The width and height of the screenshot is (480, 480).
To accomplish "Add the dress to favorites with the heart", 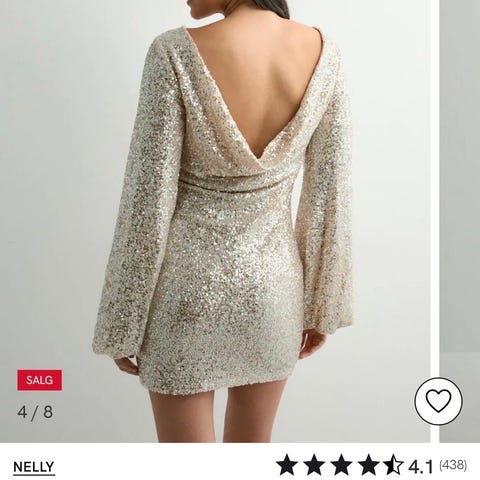I will [x=438, y=401].
